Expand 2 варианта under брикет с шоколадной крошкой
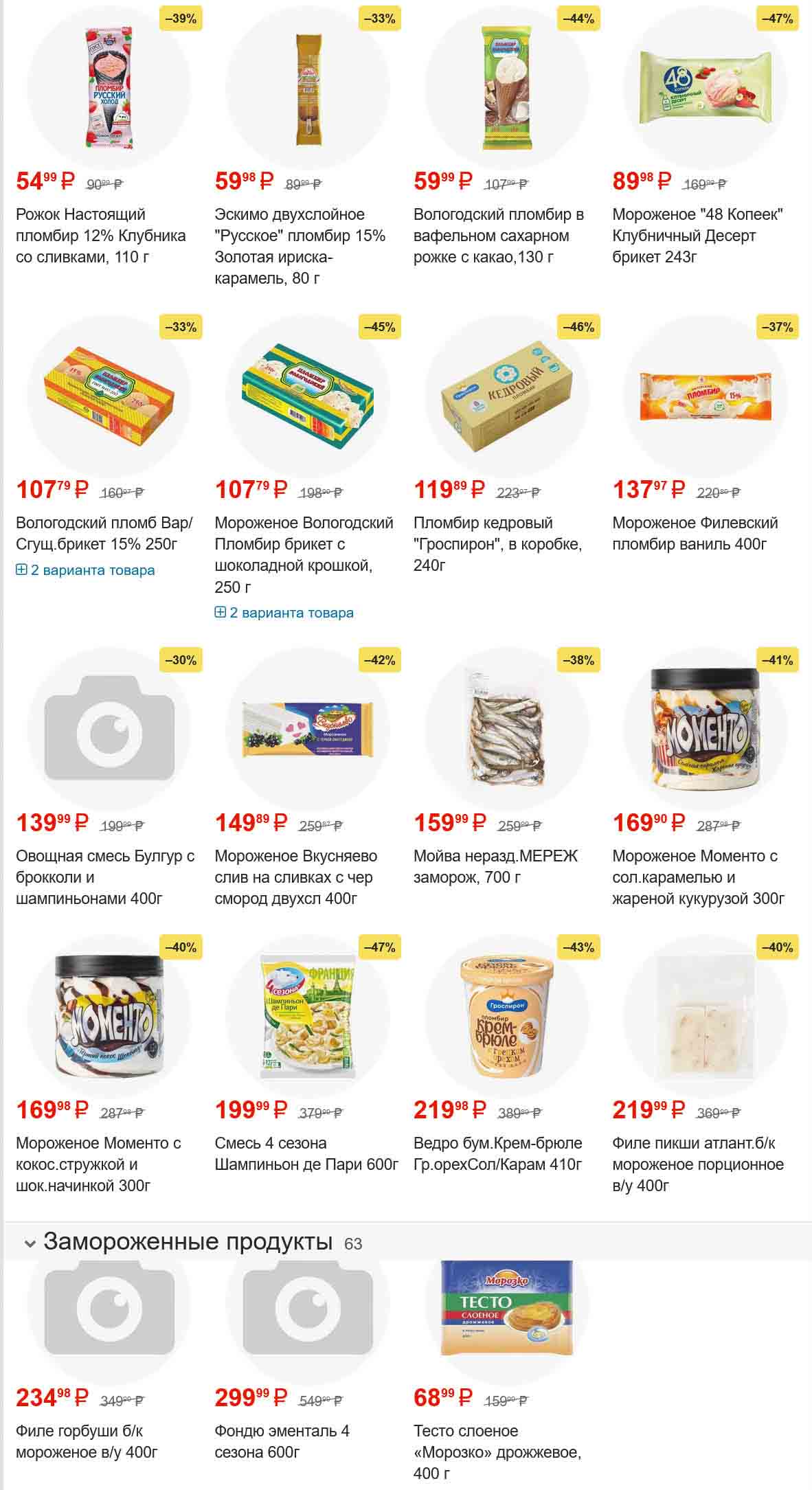The height and width of the screenshot is (1490, 812). (x=284, y=613)
